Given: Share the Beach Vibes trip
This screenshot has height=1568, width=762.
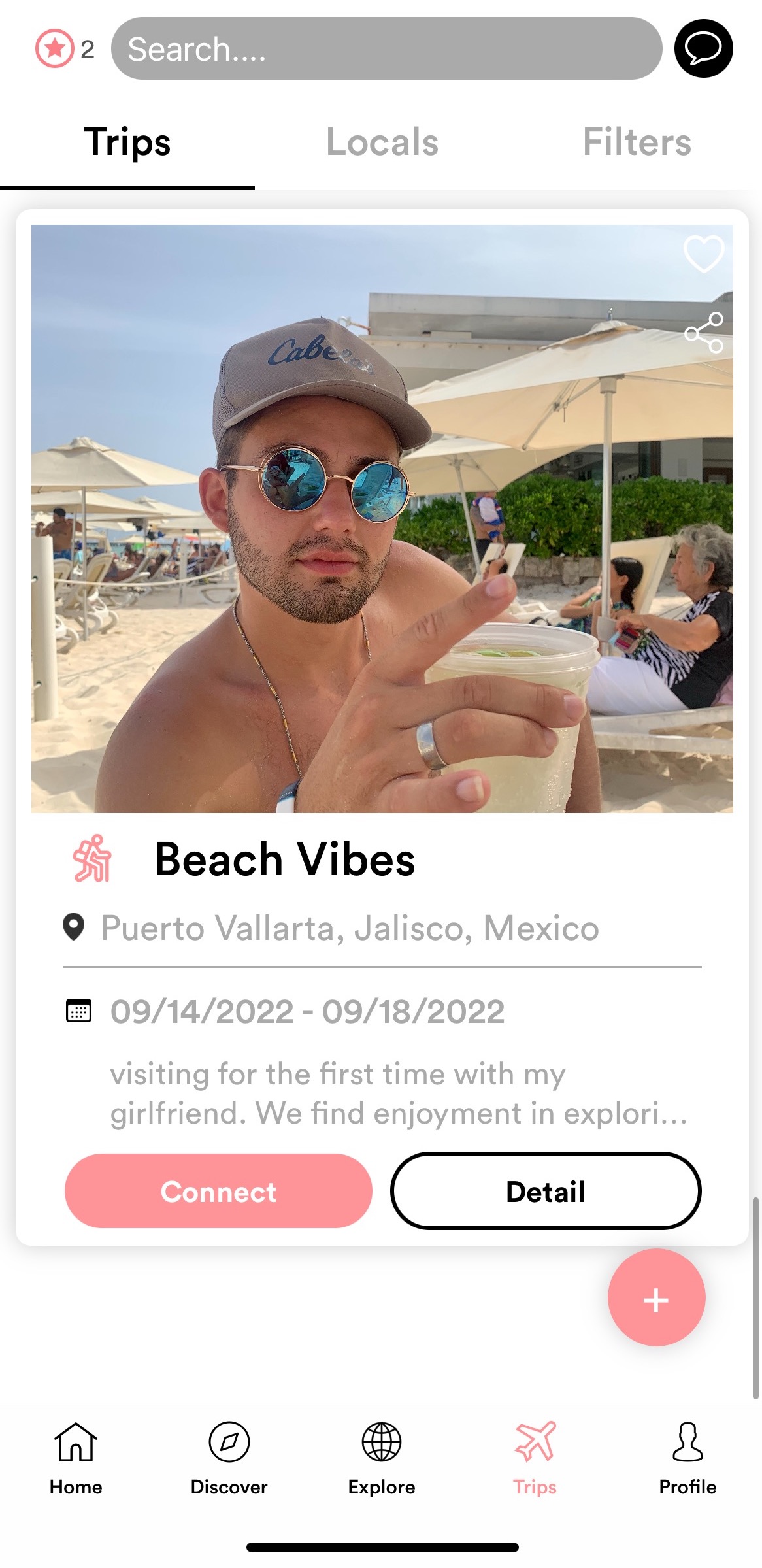Looking at the screenshot, I should (704, 333).
